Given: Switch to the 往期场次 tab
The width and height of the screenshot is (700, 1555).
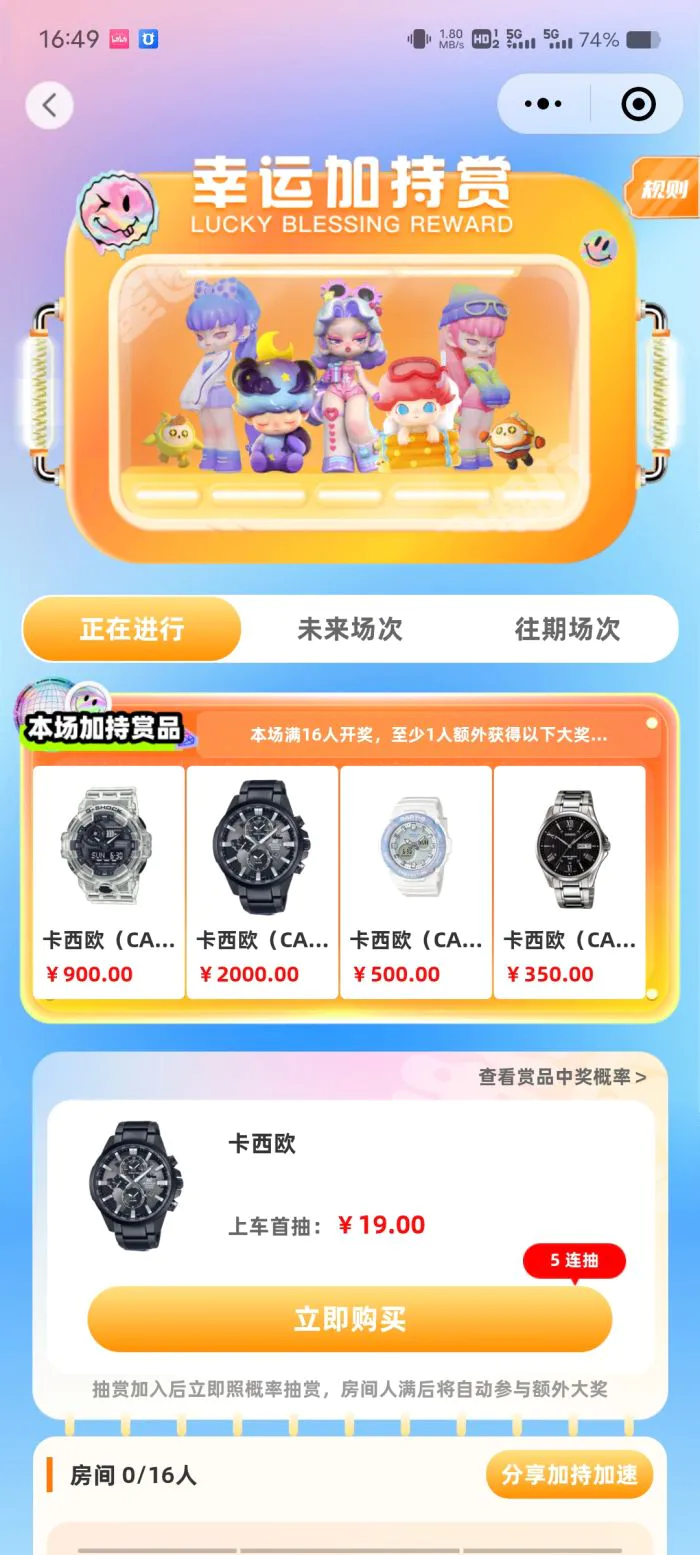Looking at the screenshot, I should (x=567, y=629).
